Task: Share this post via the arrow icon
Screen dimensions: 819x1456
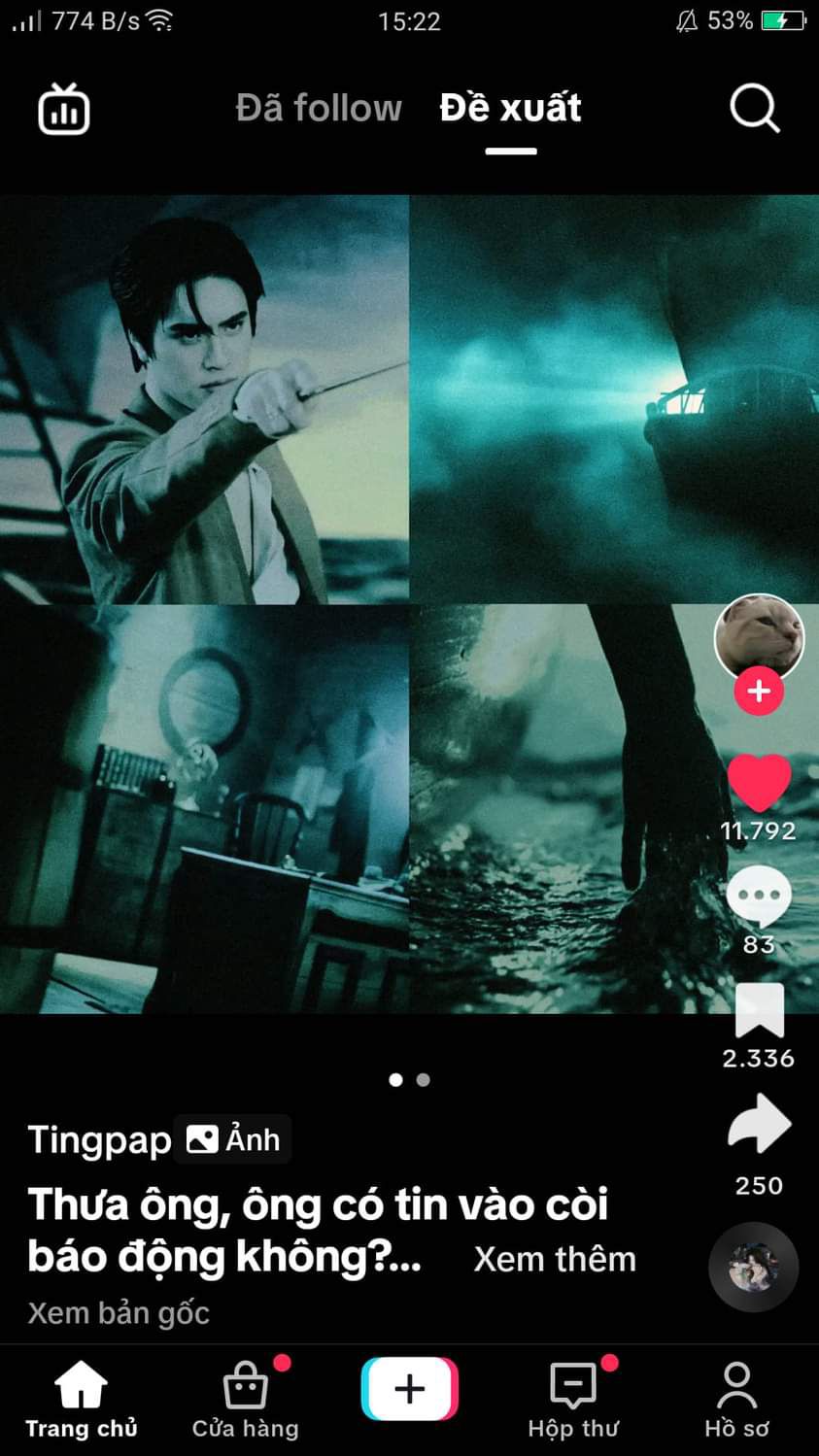Action: click(759, 1124)
